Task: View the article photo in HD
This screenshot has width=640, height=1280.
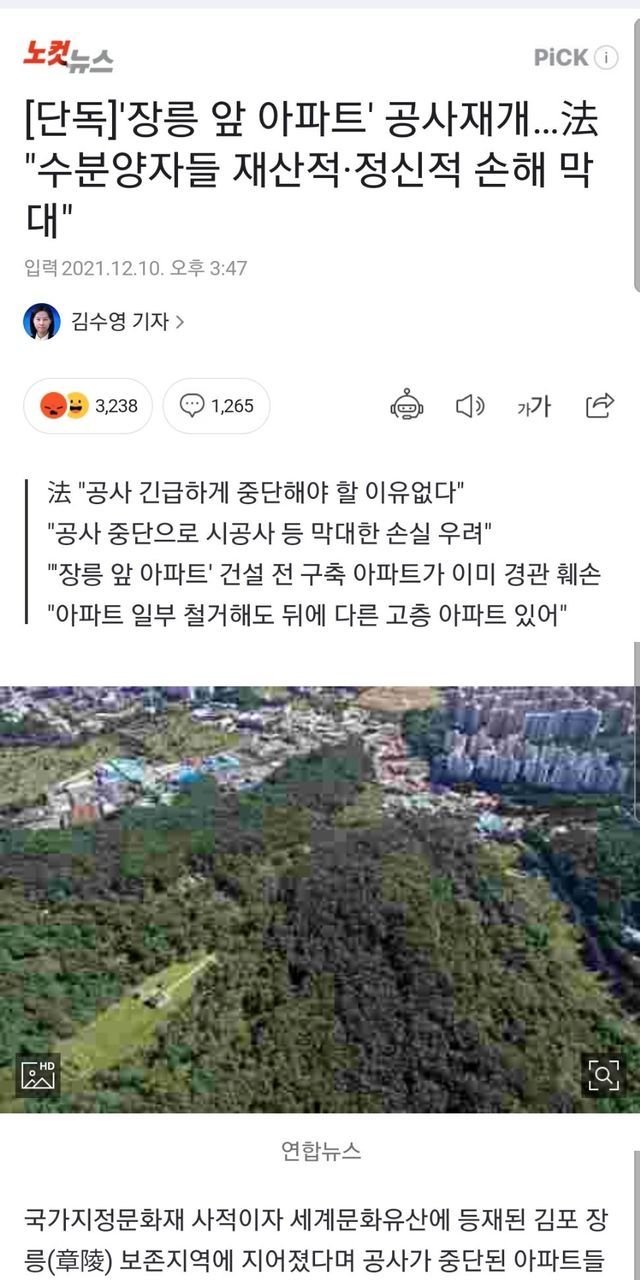Action: coord(38,1075)
